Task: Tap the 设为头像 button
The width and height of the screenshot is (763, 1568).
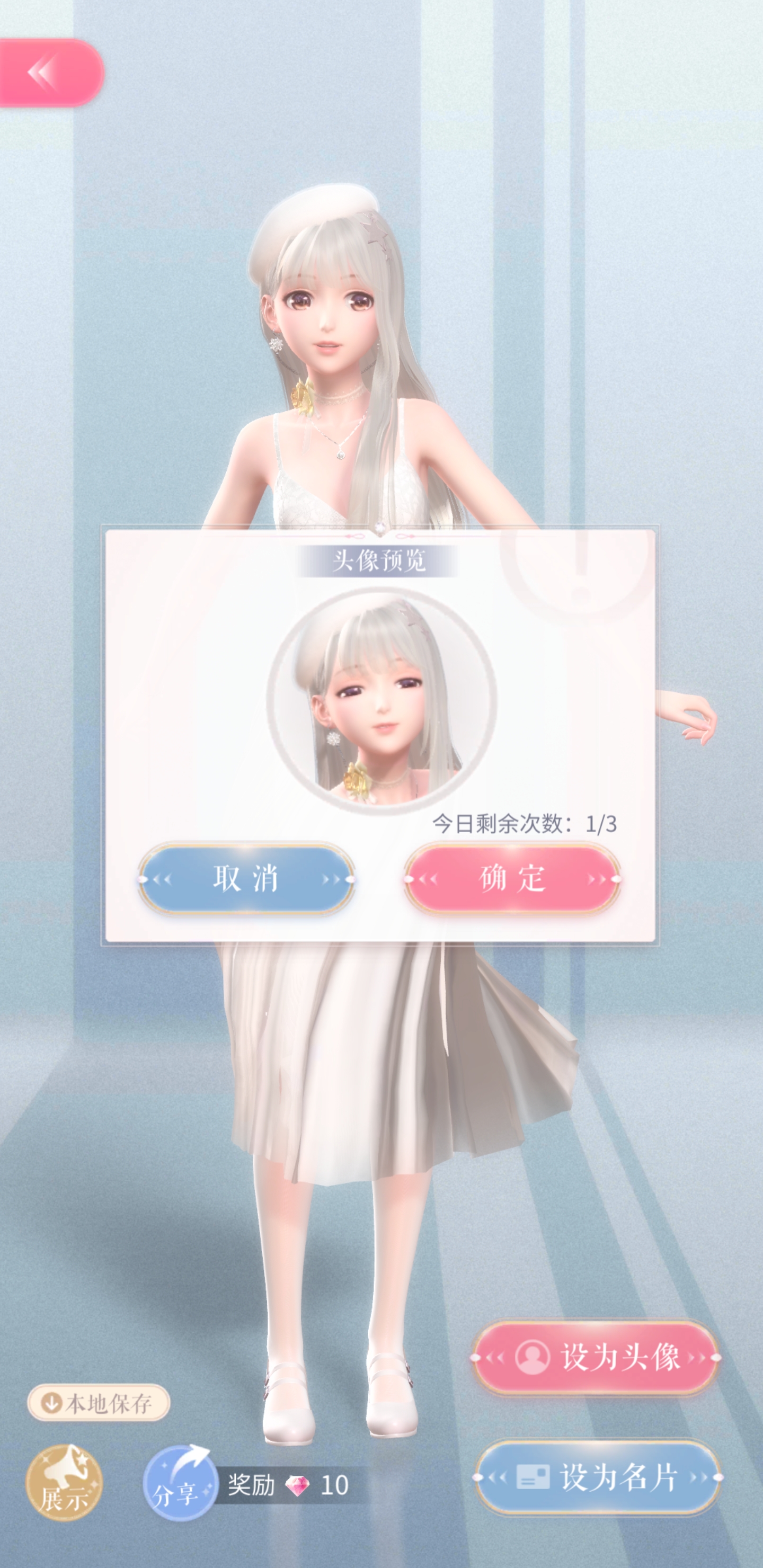Action: click(x=596, y=1357)
